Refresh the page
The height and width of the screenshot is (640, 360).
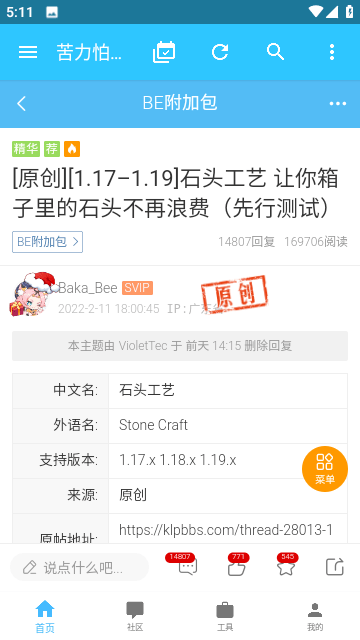pos(220,52)
